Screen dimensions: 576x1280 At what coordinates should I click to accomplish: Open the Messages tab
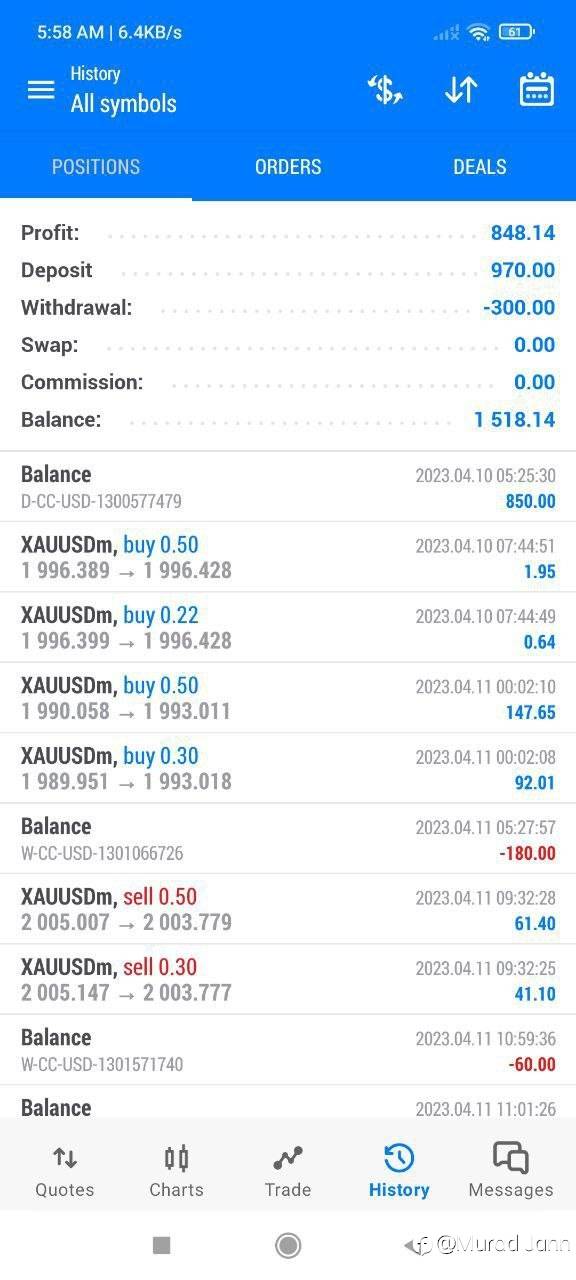511,1170
